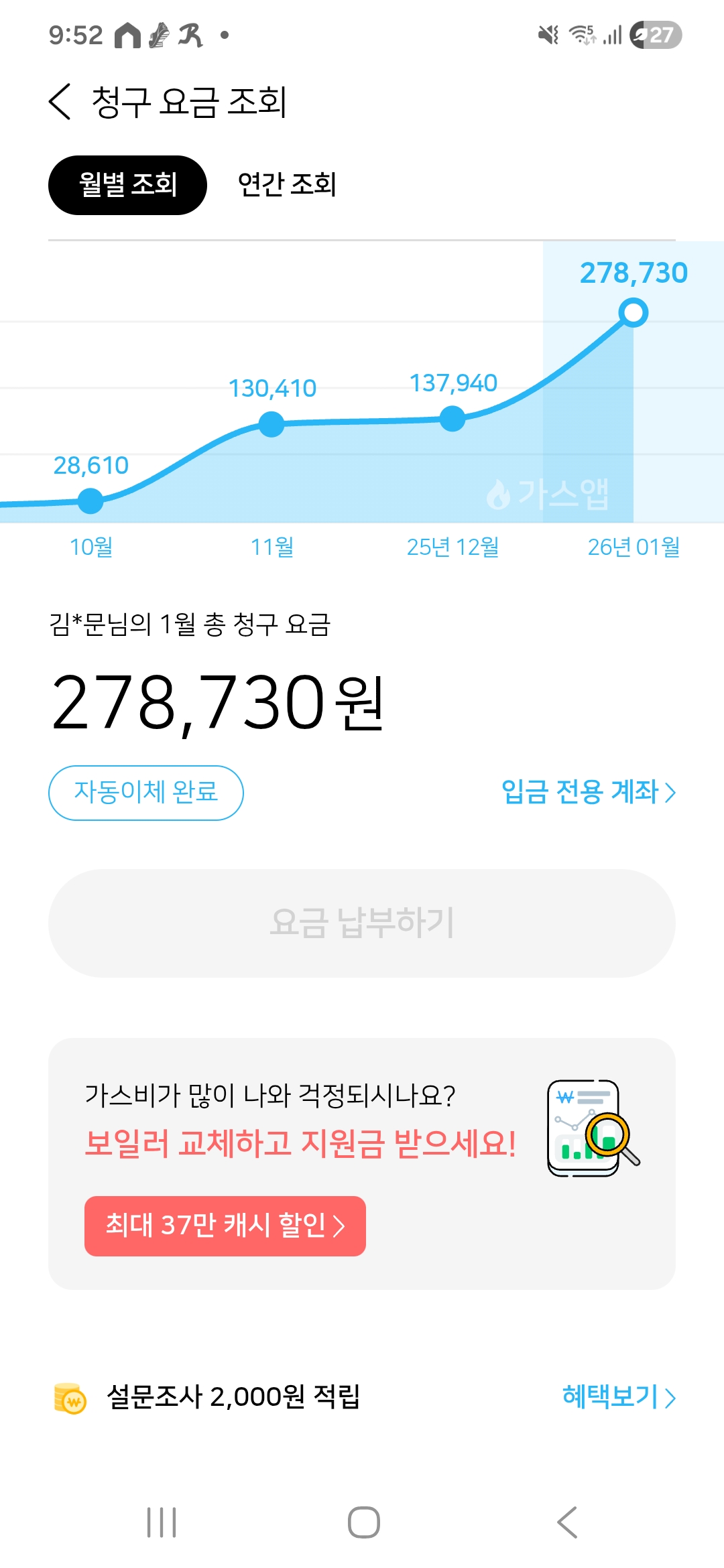Select the 25년 12월 chart point
The height and width of the screenshot is (1568, 724).
click(x=452, y=419)
